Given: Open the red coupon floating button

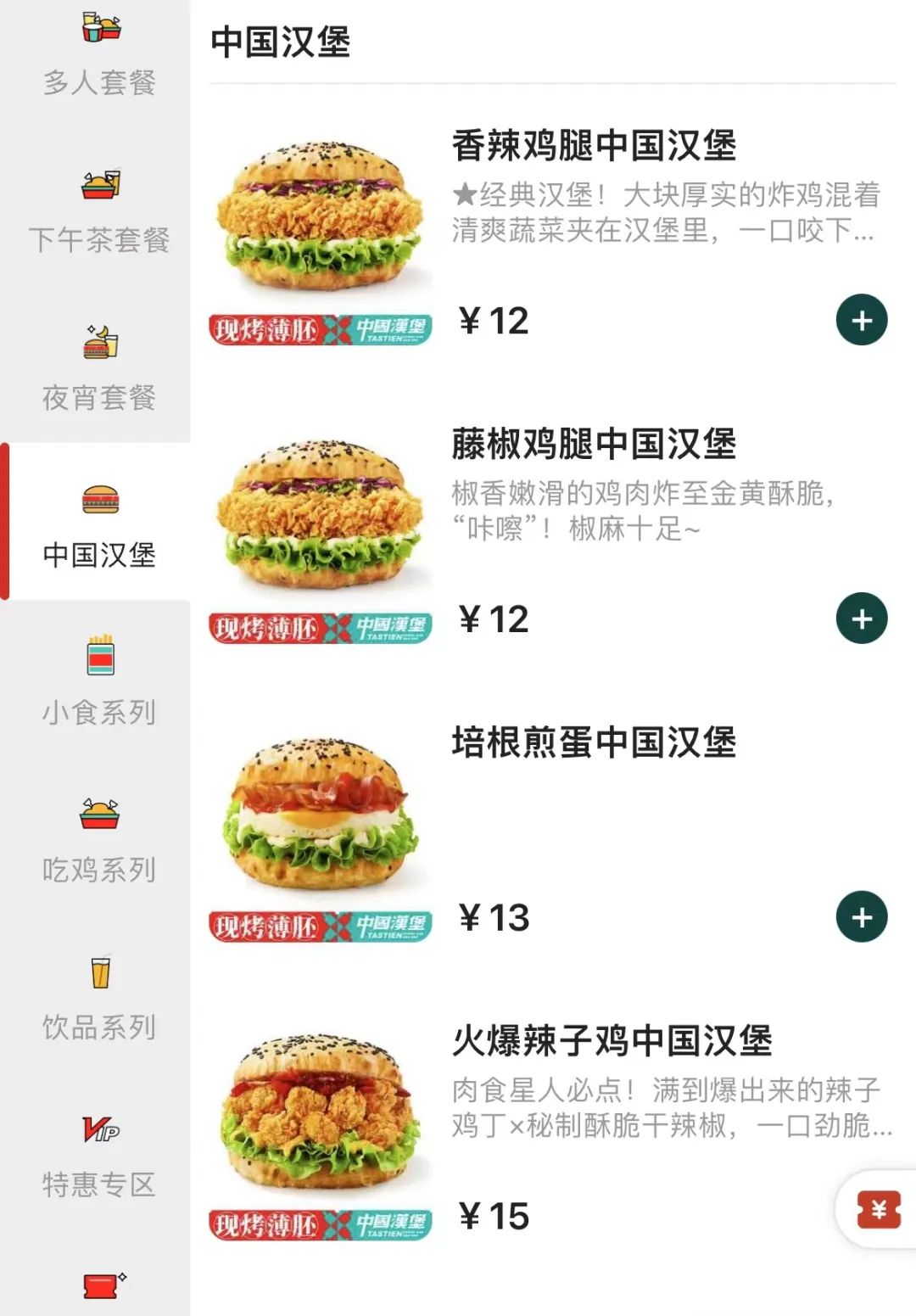Looking at the screenshot, I should (x=879, y=1210).
